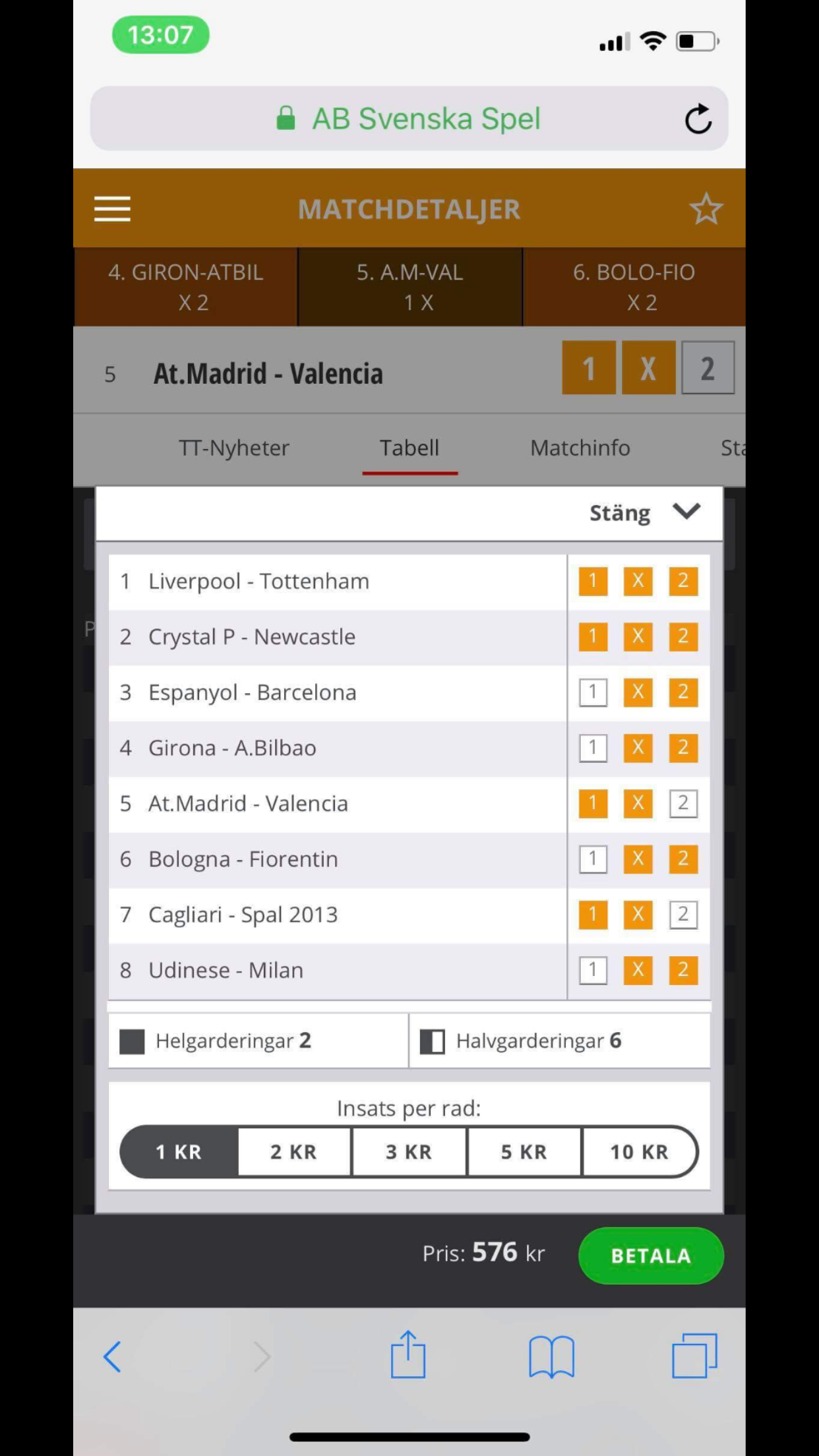Open the hamburger menu
Viewport: 819px width, 1456px height.
112,209
